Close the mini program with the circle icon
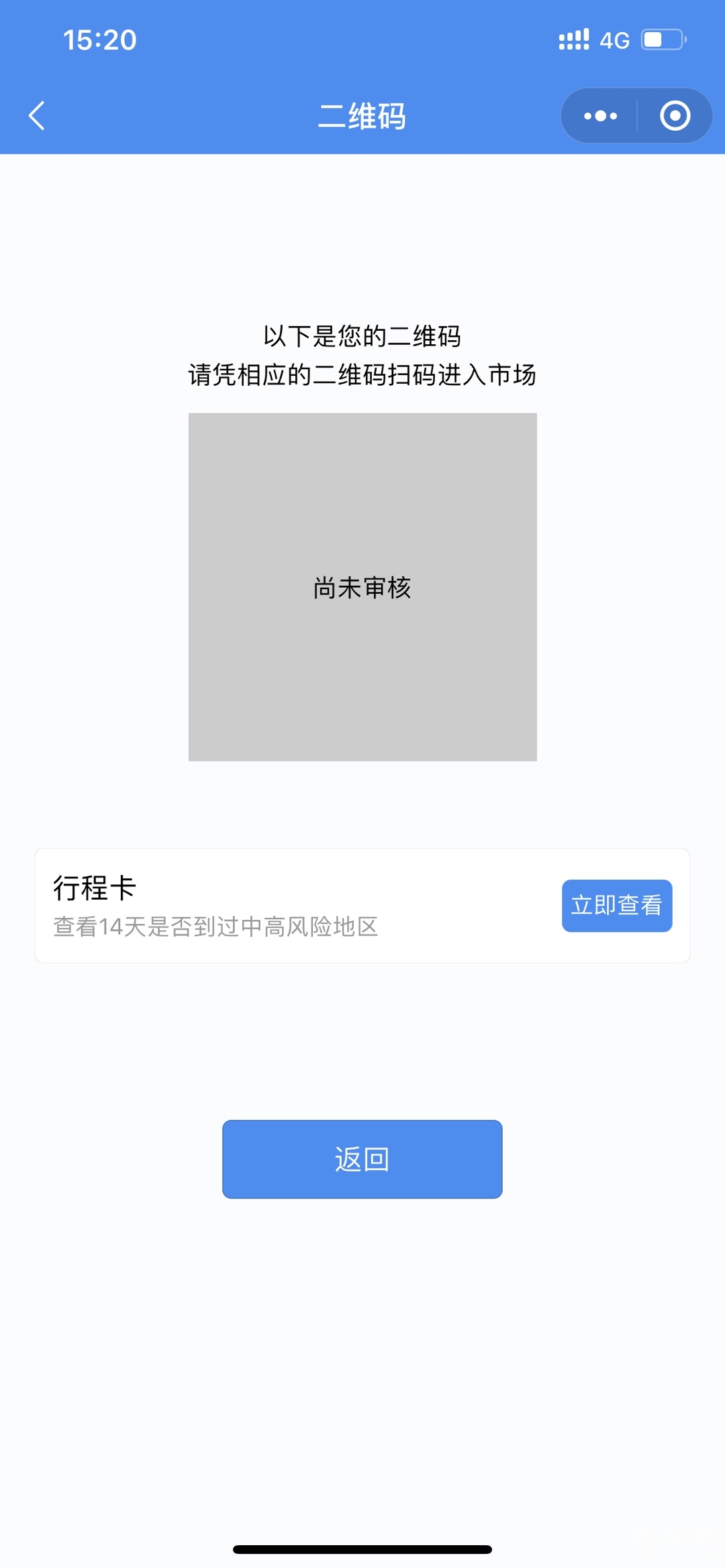 [x=675, y=115]
